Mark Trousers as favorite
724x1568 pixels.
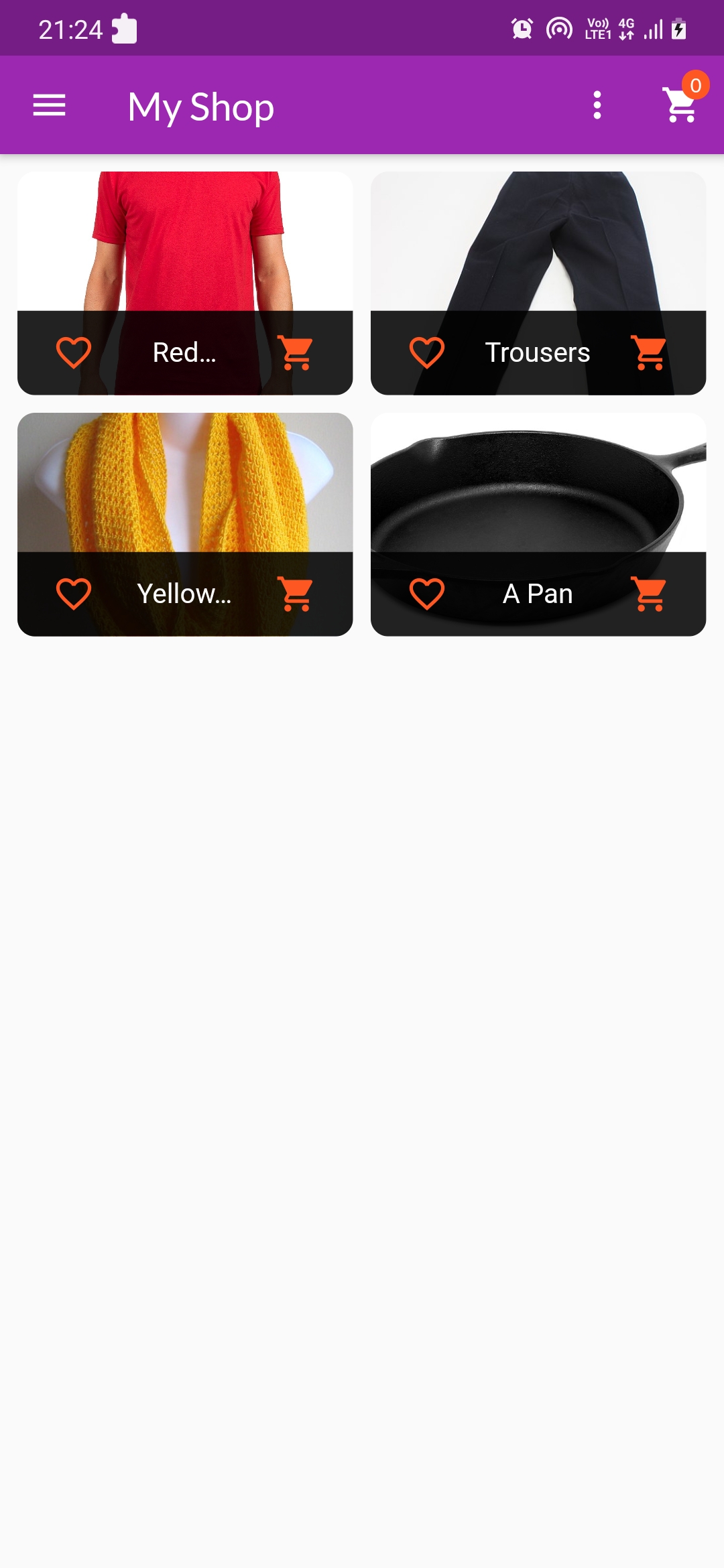pyautogui.click(x=427, y=352)
